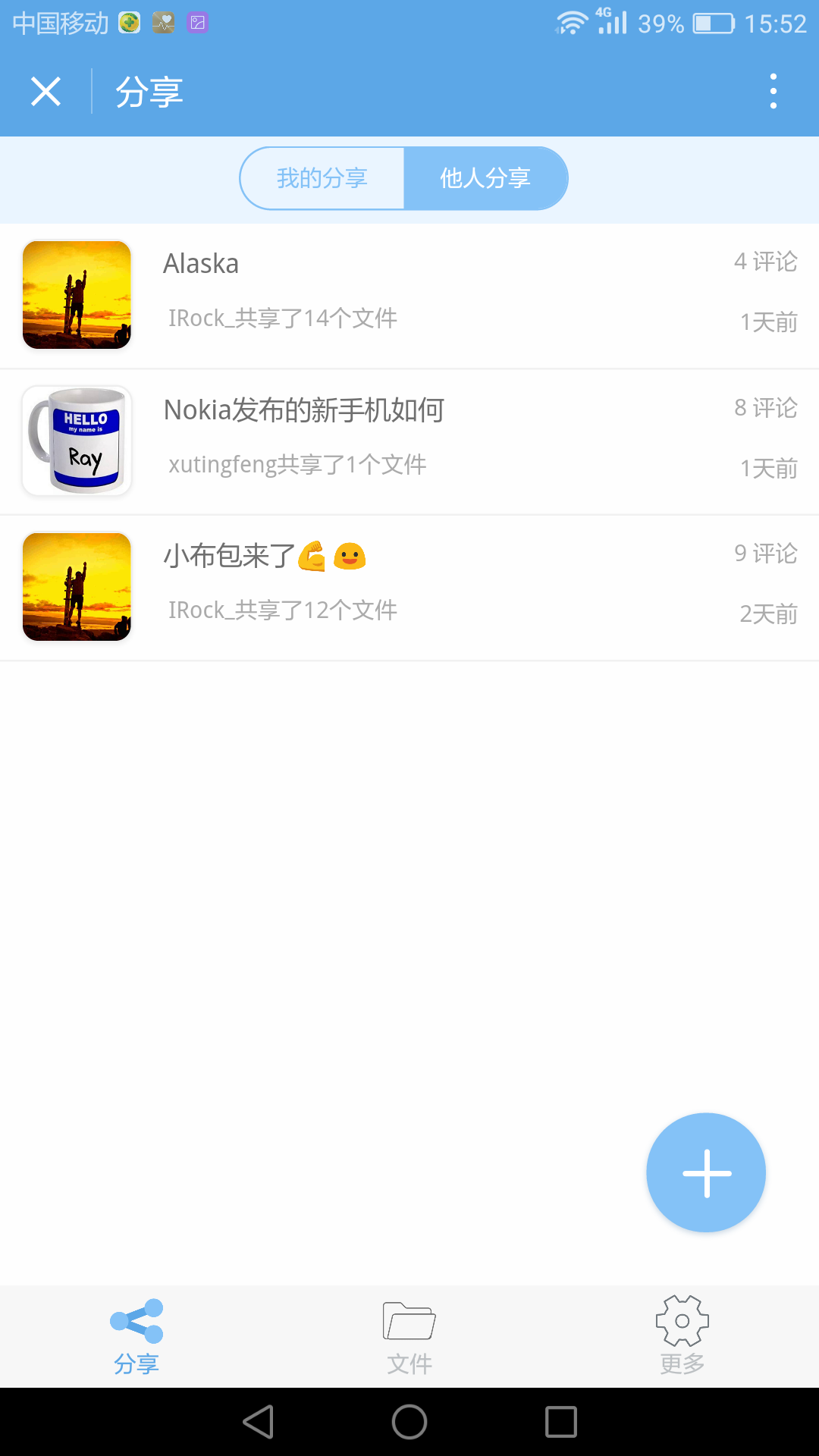Close the 分享 page with the X

[x=45, y=92]
